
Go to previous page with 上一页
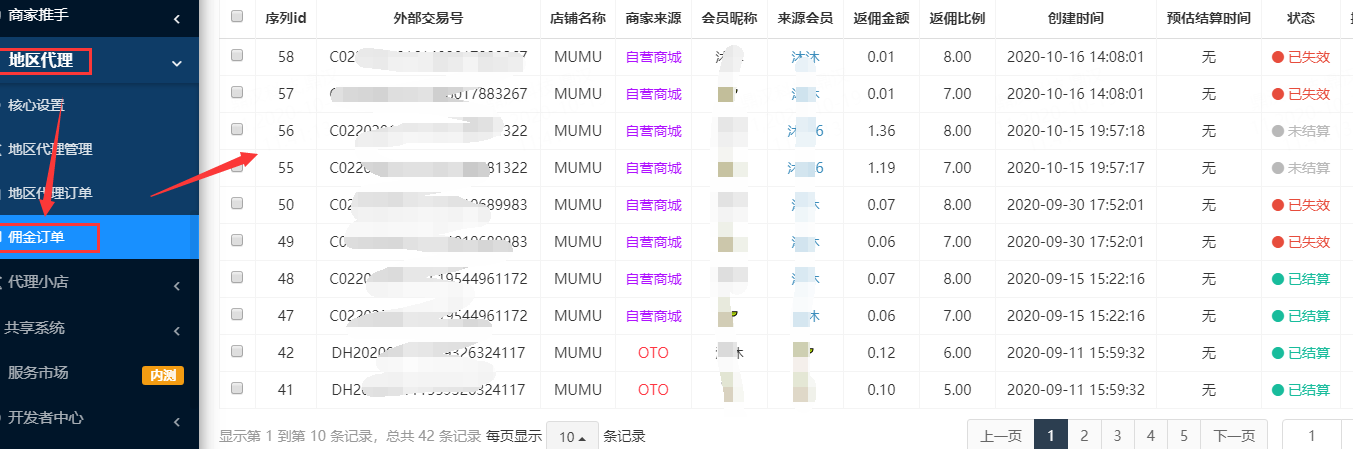[1001, 436]
